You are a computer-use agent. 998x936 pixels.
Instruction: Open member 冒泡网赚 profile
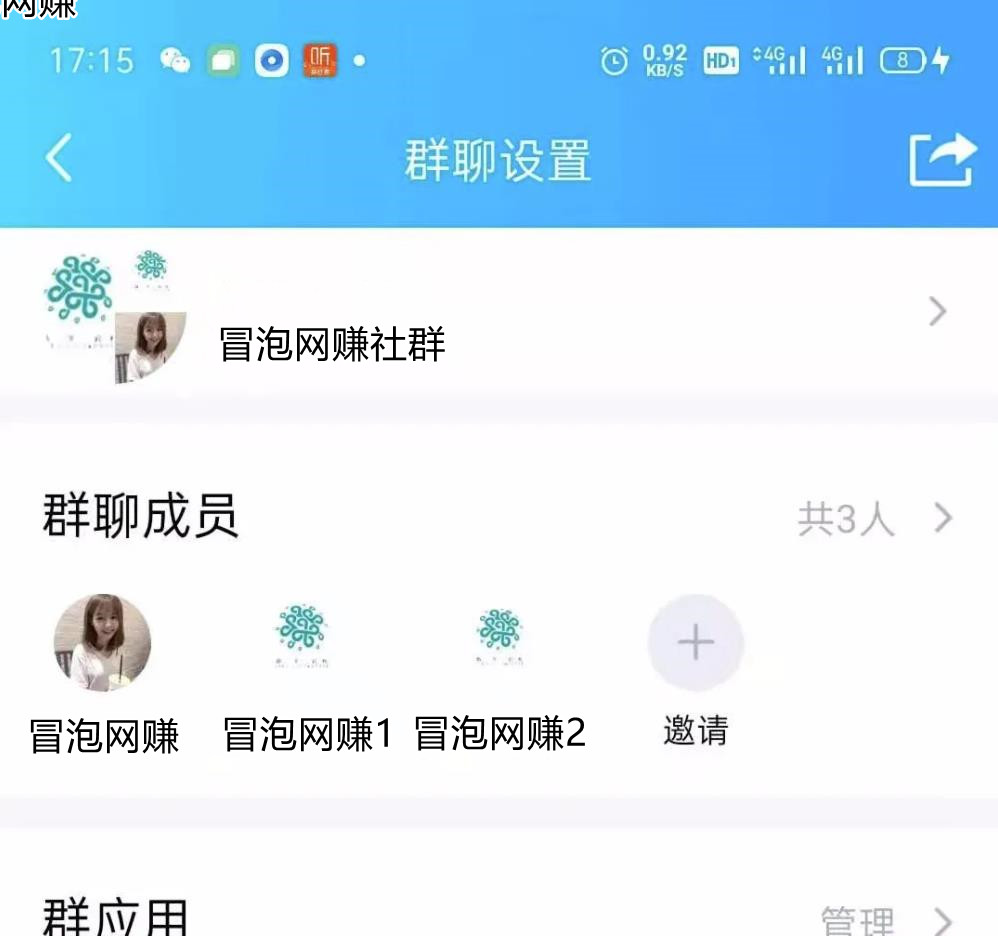(102, 643)
